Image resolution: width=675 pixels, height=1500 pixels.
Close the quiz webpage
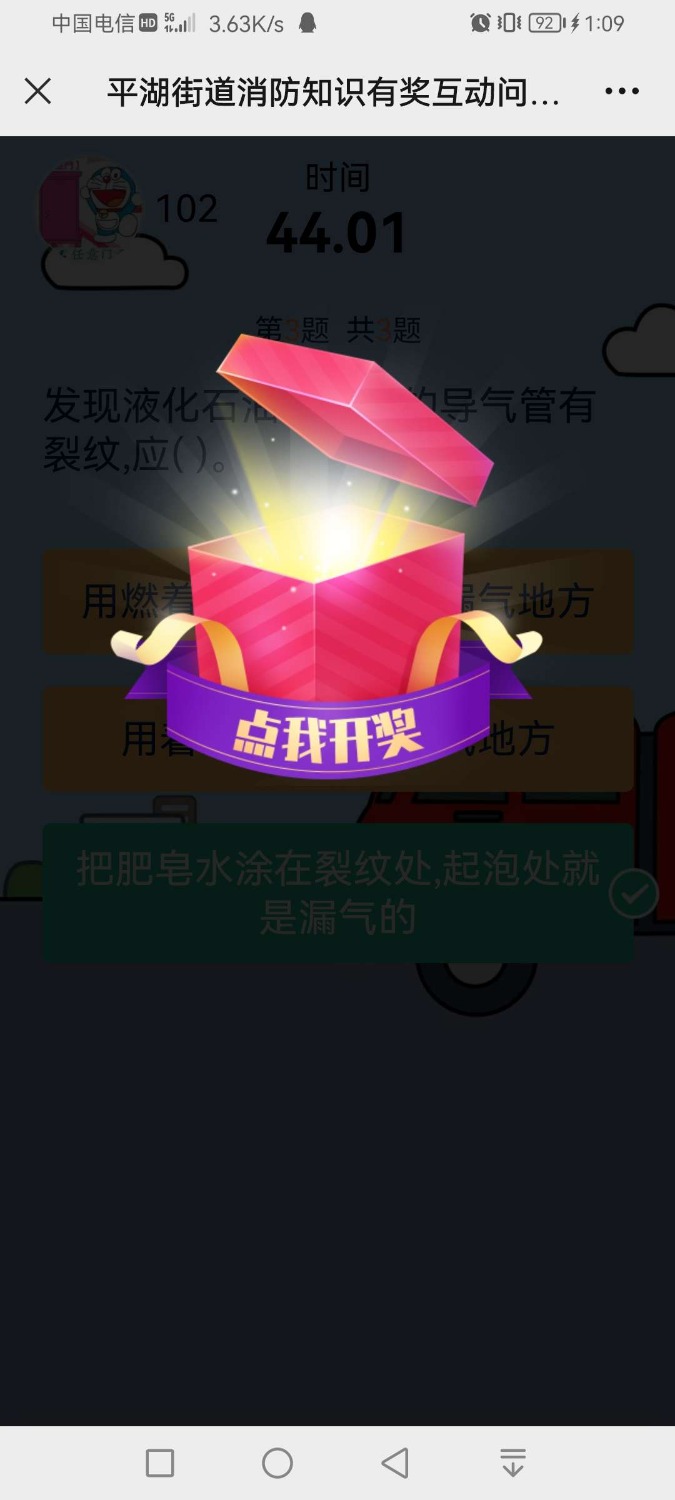coord(38,91)
